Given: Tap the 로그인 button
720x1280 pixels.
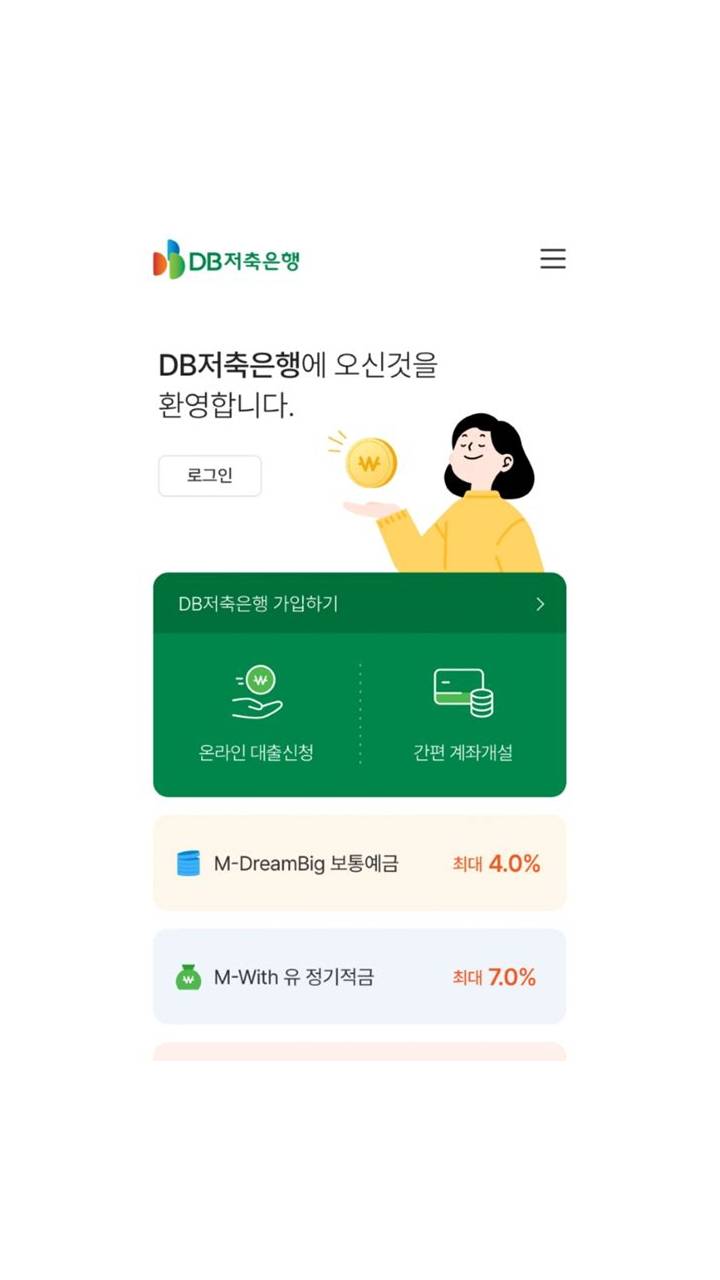Looking at the screenshot, I should [210, 476].
